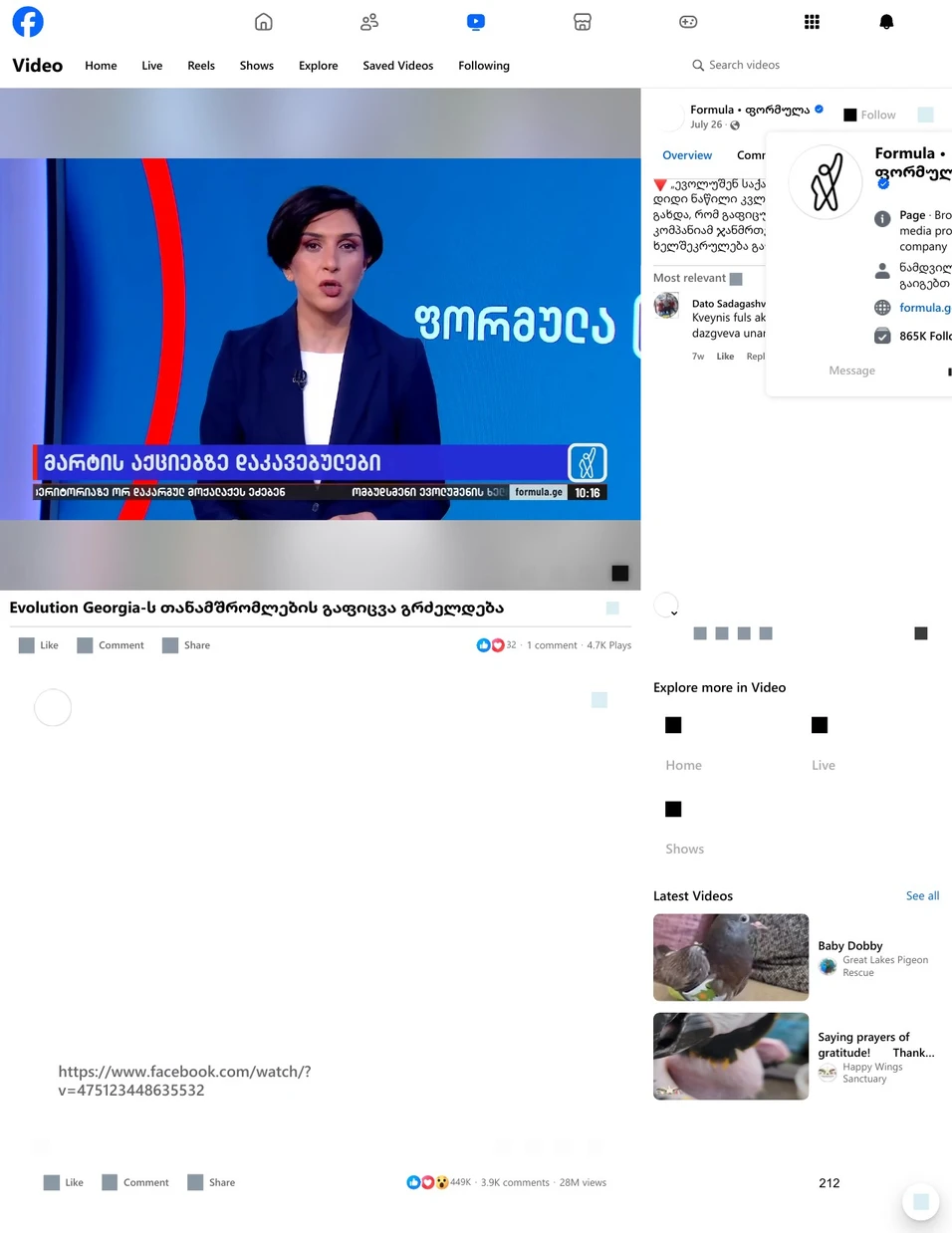
Task: See all Latest Videos
Action: (x=922, y=895)
